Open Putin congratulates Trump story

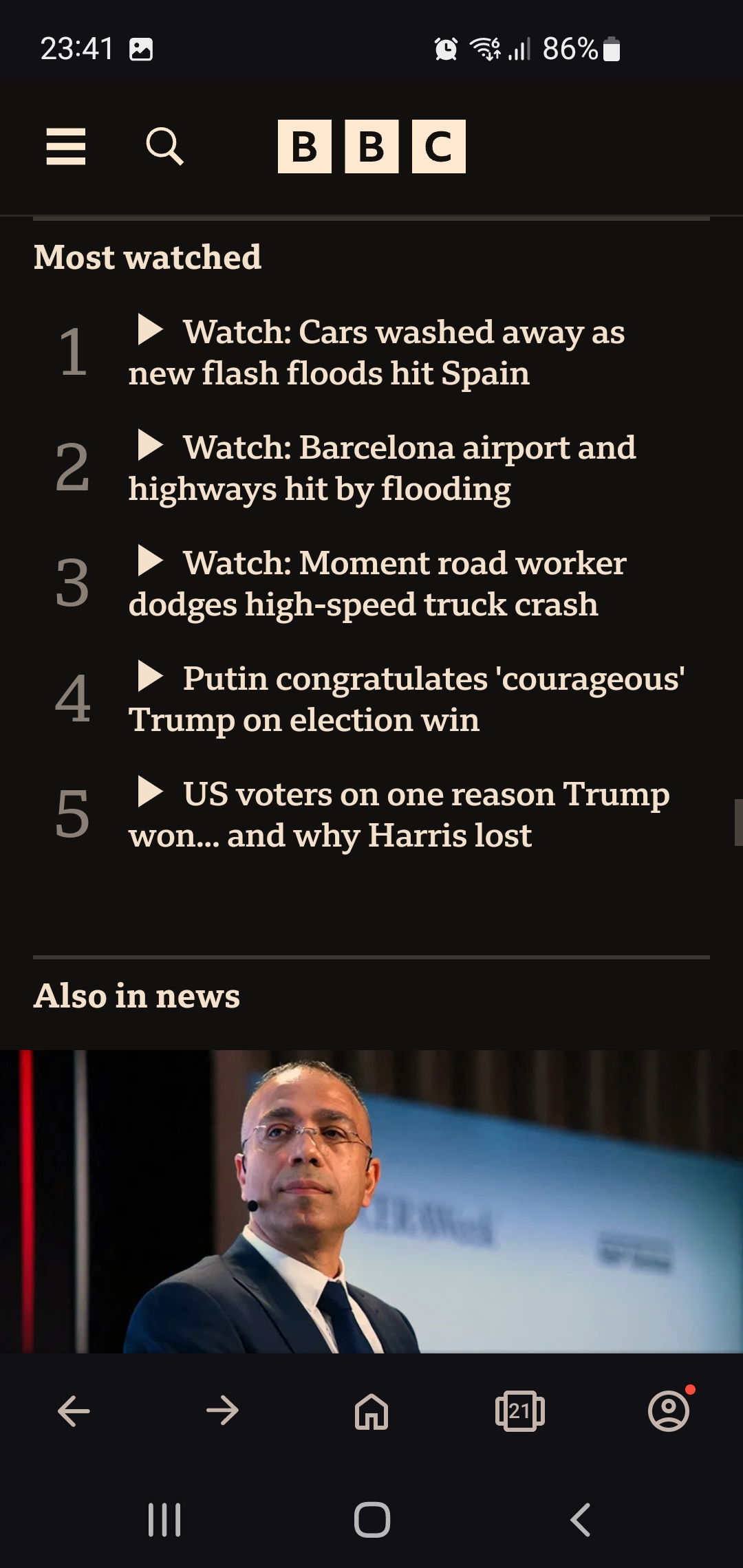(407, 699)
